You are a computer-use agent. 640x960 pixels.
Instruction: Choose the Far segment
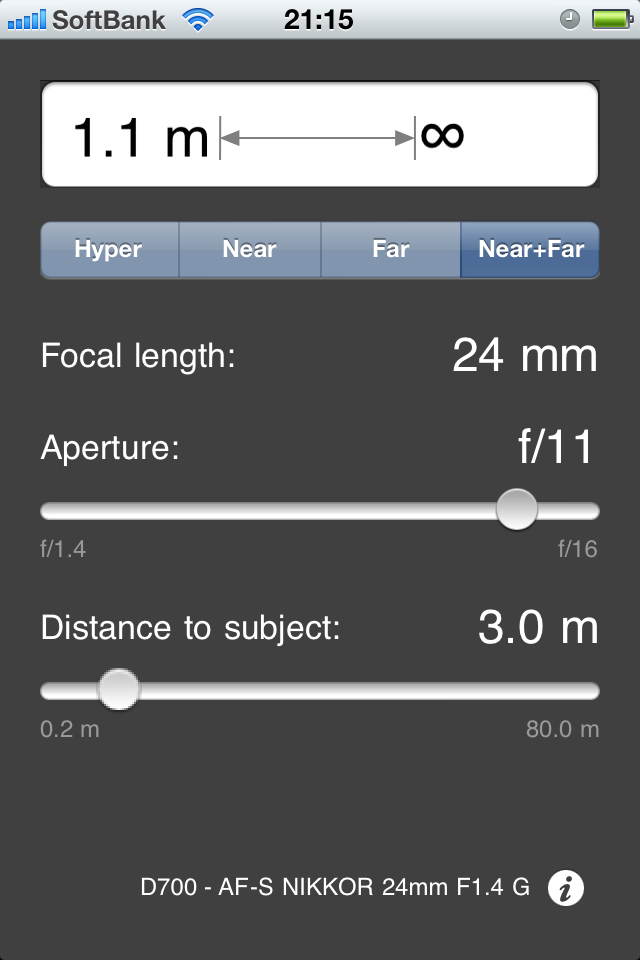coord(390,250)
